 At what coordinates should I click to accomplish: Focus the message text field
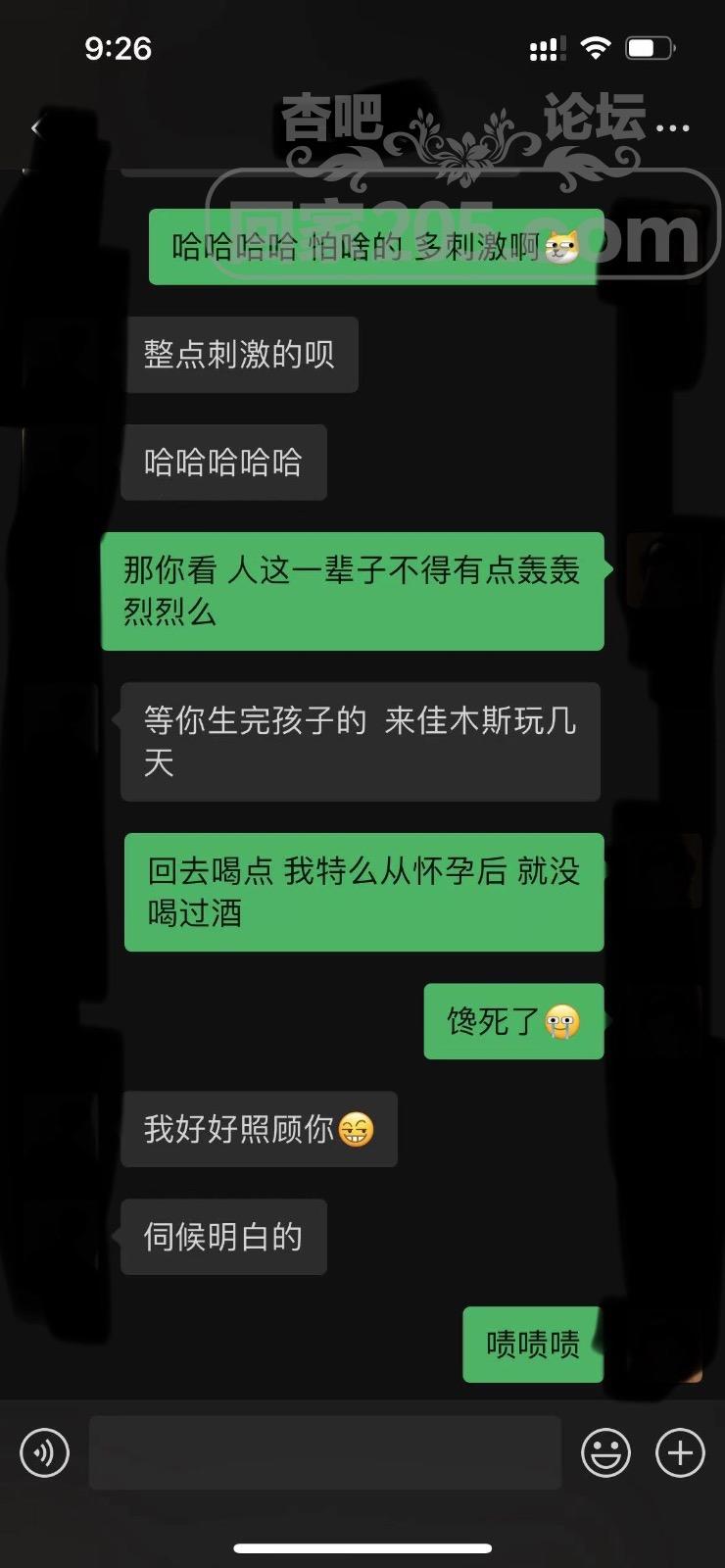(324, 1452)
